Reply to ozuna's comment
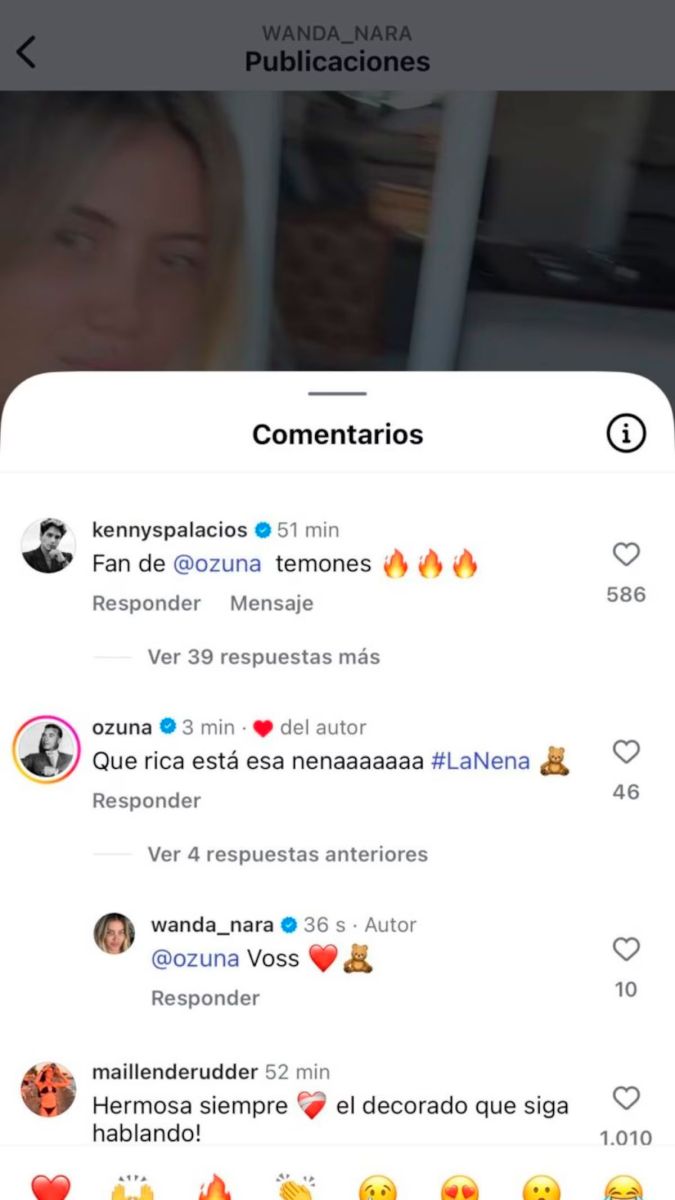 146,800
